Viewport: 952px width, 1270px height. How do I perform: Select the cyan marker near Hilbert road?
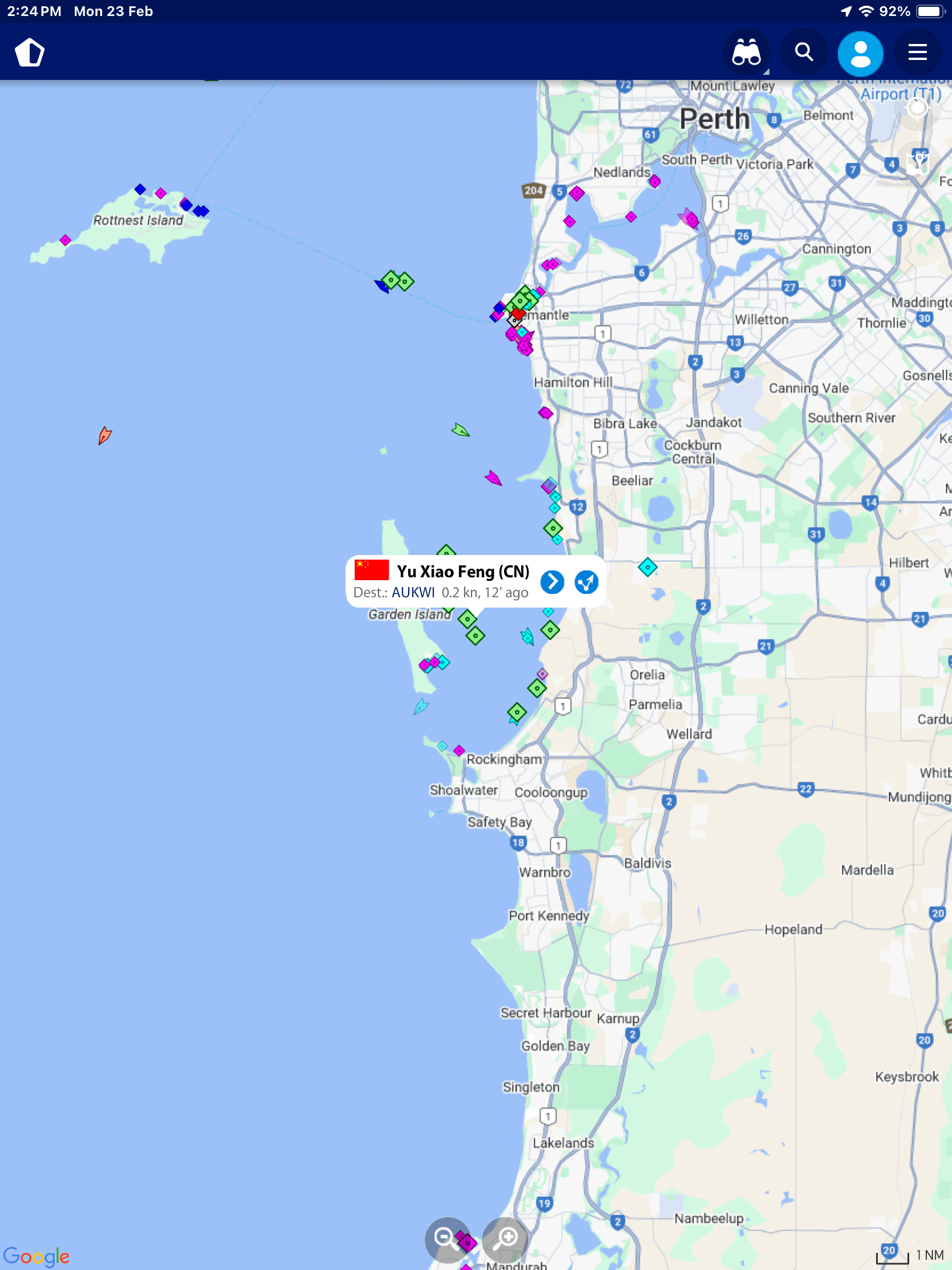647,568
